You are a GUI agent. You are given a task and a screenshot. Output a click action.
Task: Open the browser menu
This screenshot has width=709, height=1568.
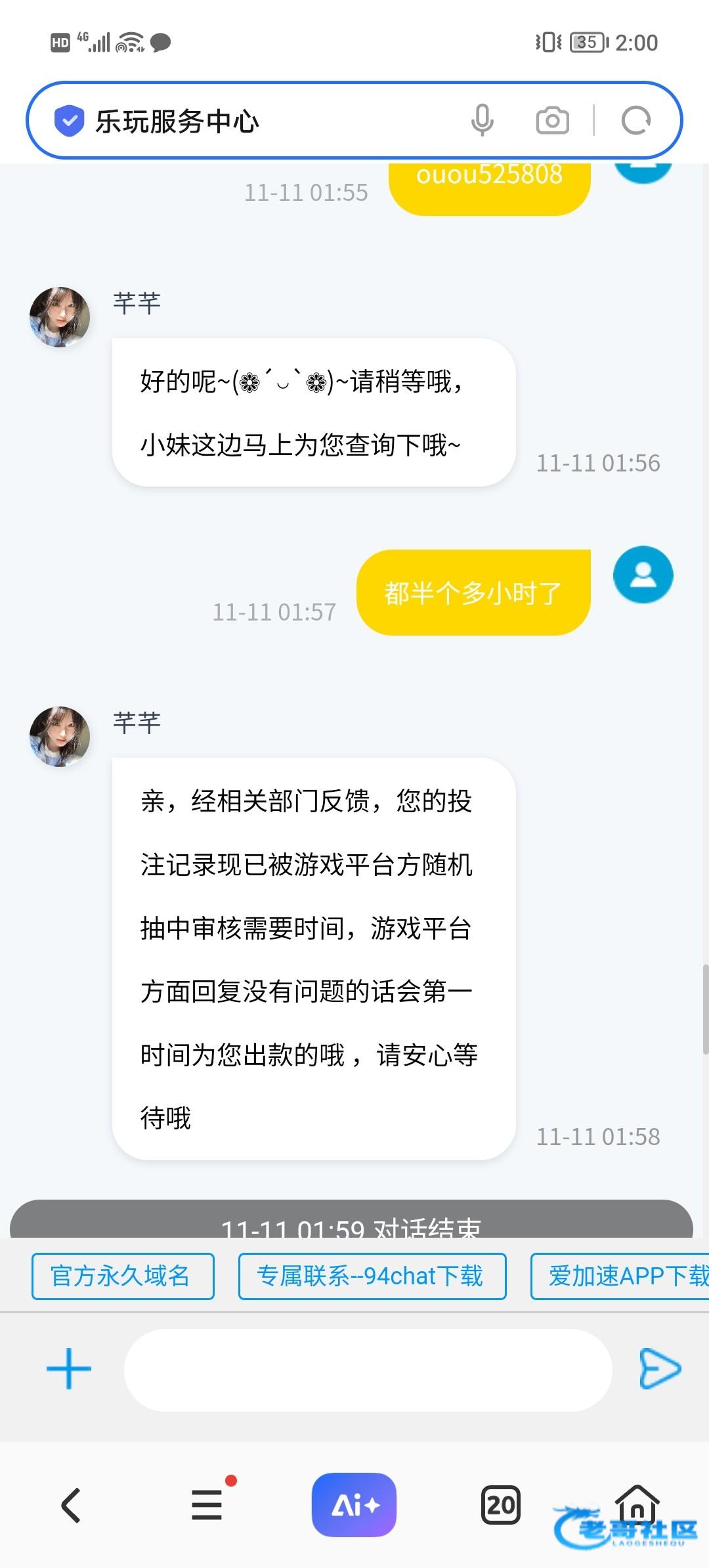pos(207,1505)
